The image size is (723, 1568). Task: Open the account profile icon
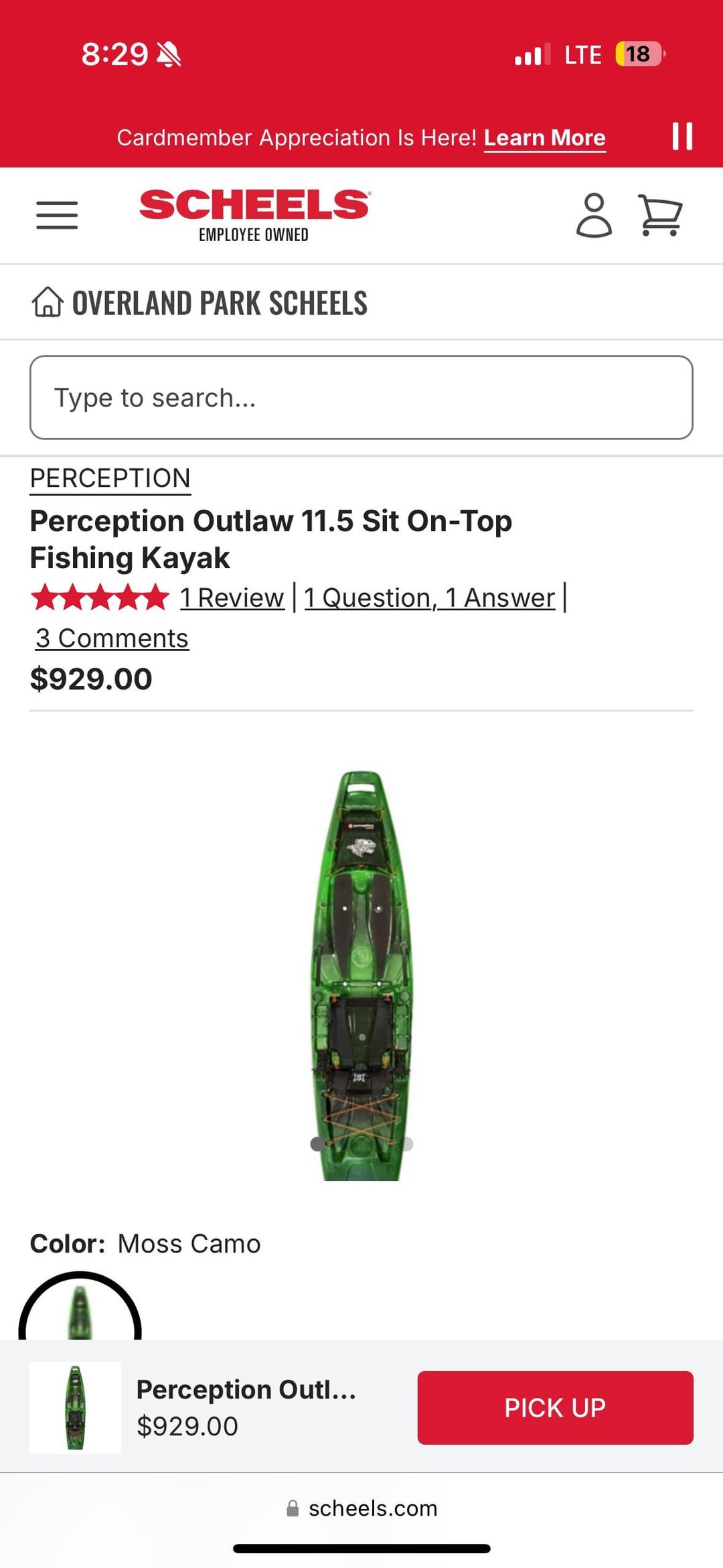click(x=594, y=215)
